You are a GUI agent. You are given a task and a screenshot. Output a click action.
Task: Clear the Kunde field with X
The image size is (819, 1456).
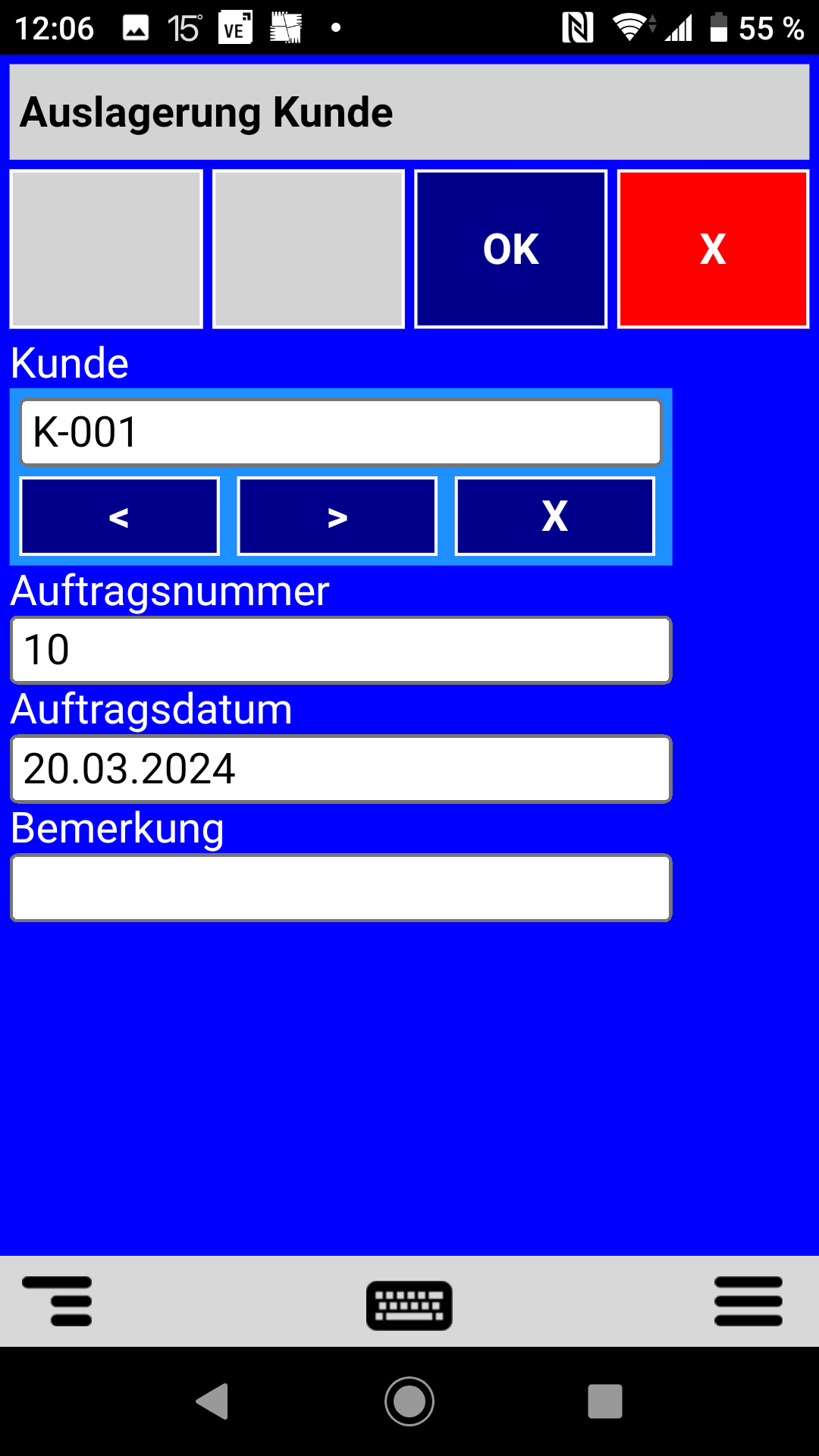(554, 516)
